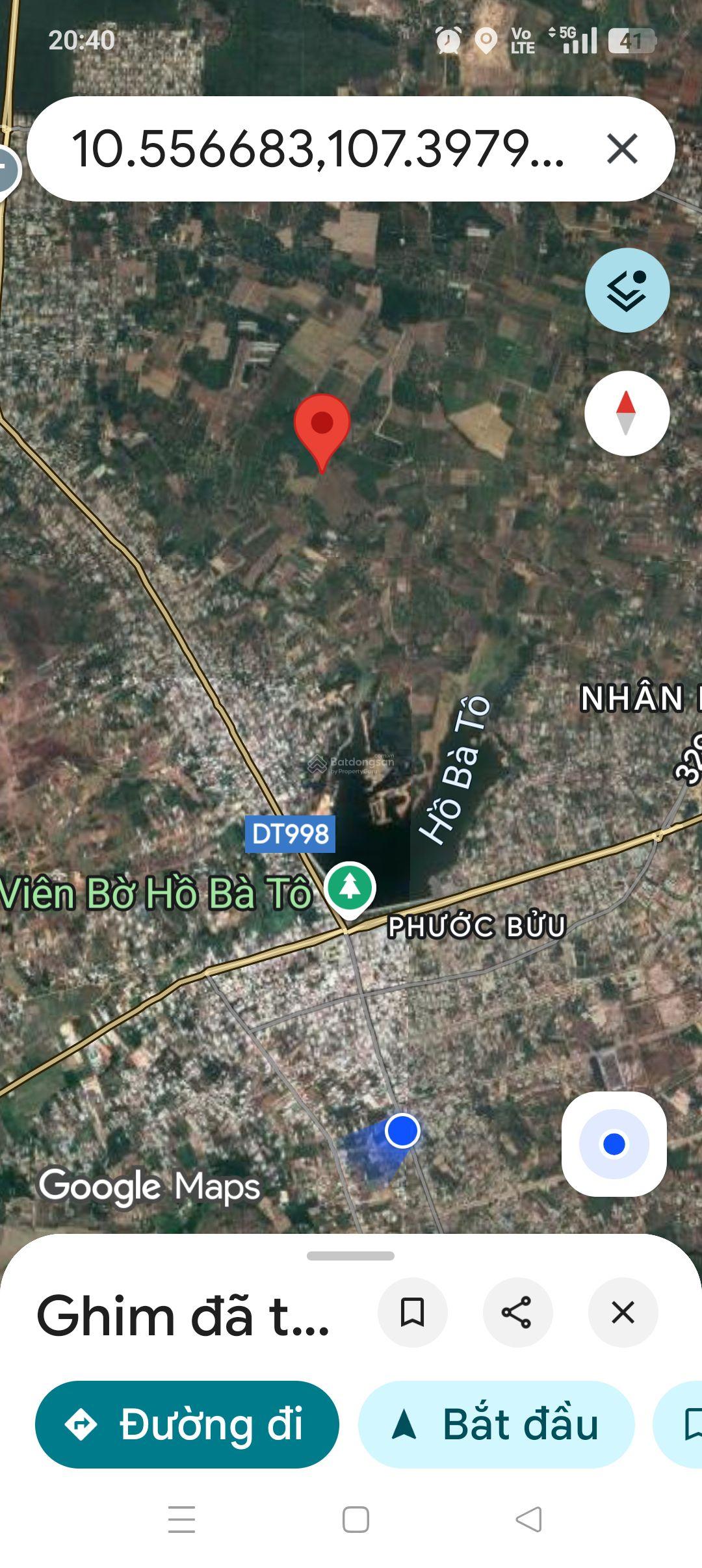Tap the coordinates search field

318,149
